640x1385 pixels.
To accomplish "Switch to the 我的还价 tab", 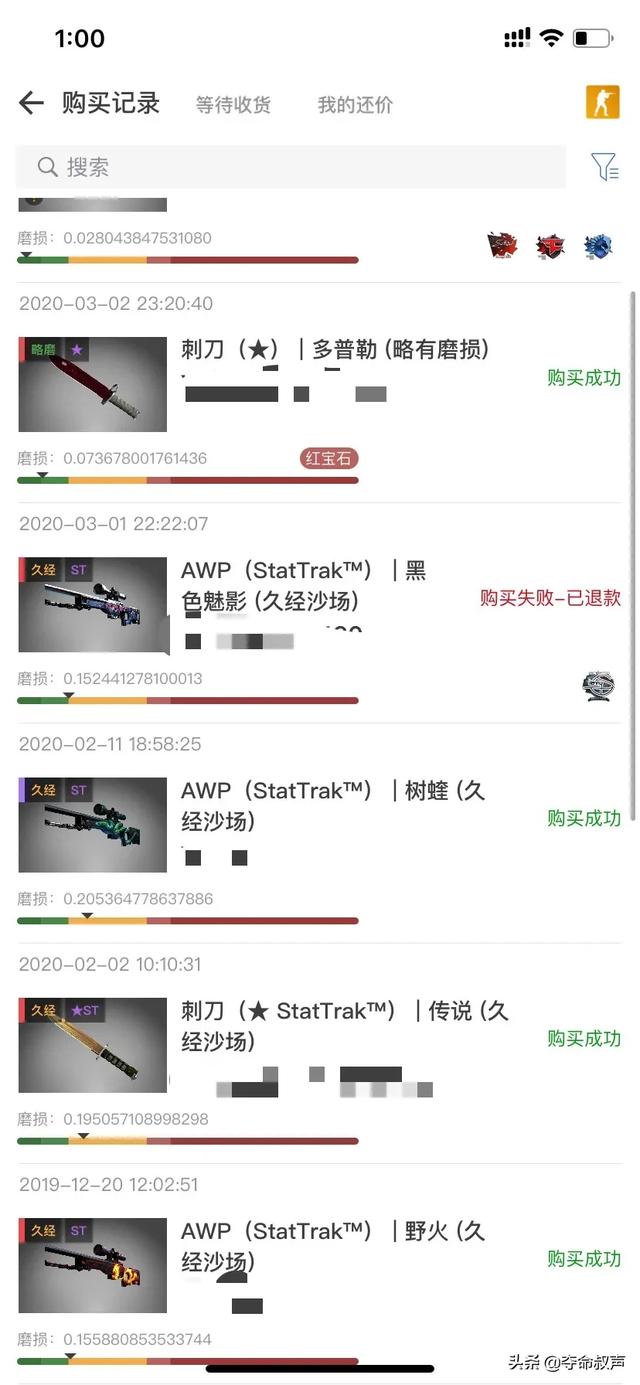I will [355, 105].
